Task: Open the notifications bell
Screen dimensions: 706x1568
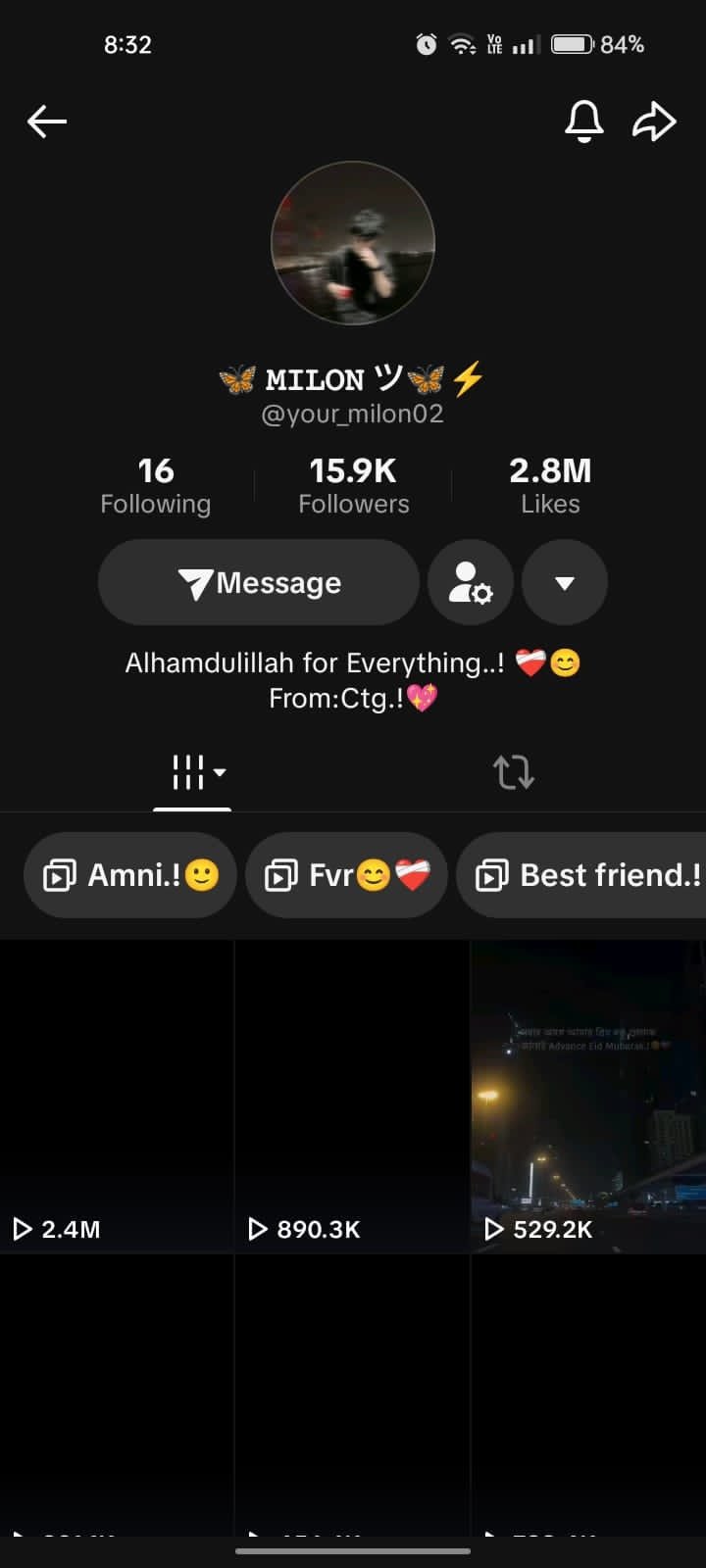Action: coord(583,122)
